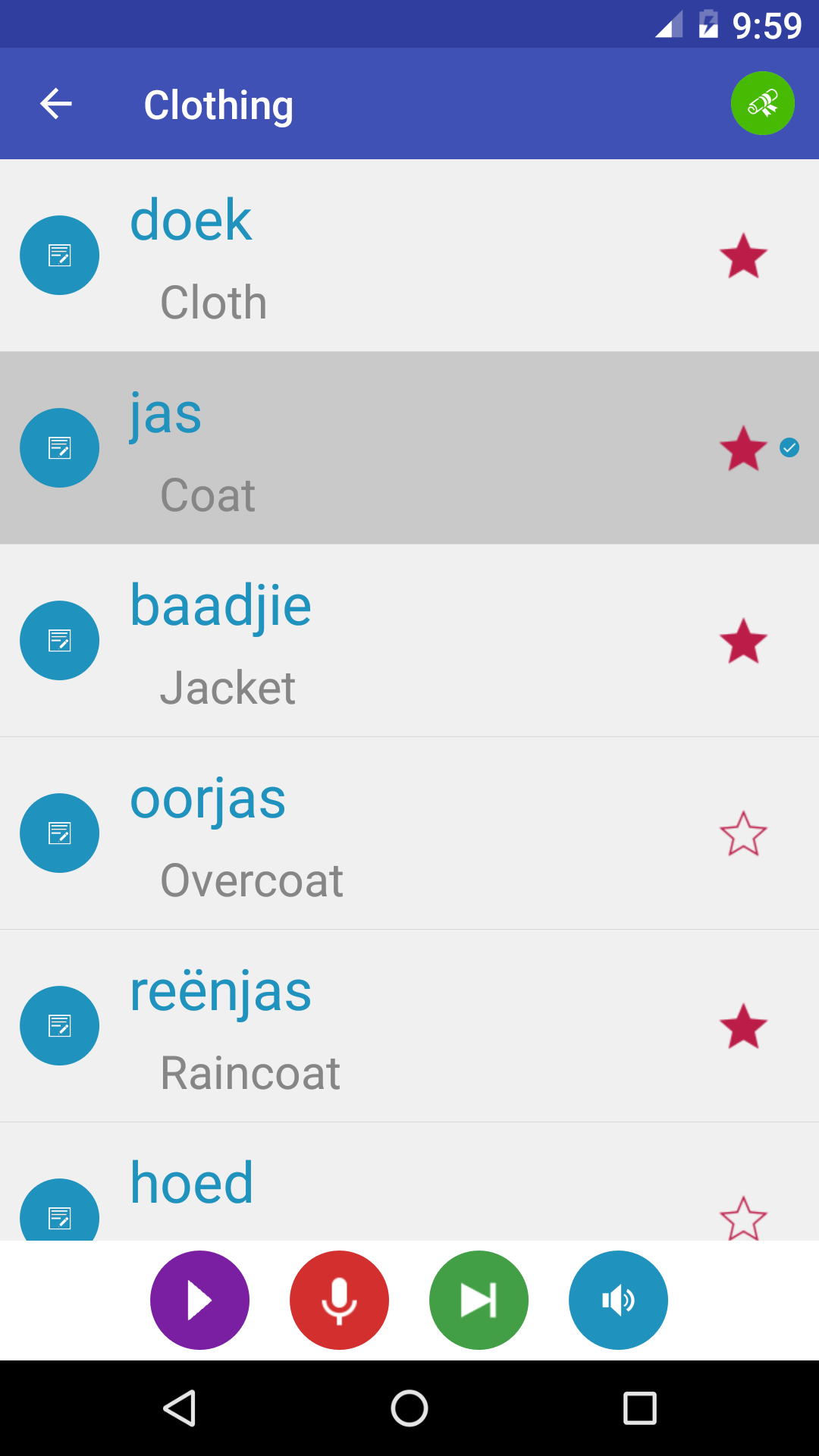Tap the blue speaker sound button
Screen dimensions: 819x1456
tap(618, 1300)
